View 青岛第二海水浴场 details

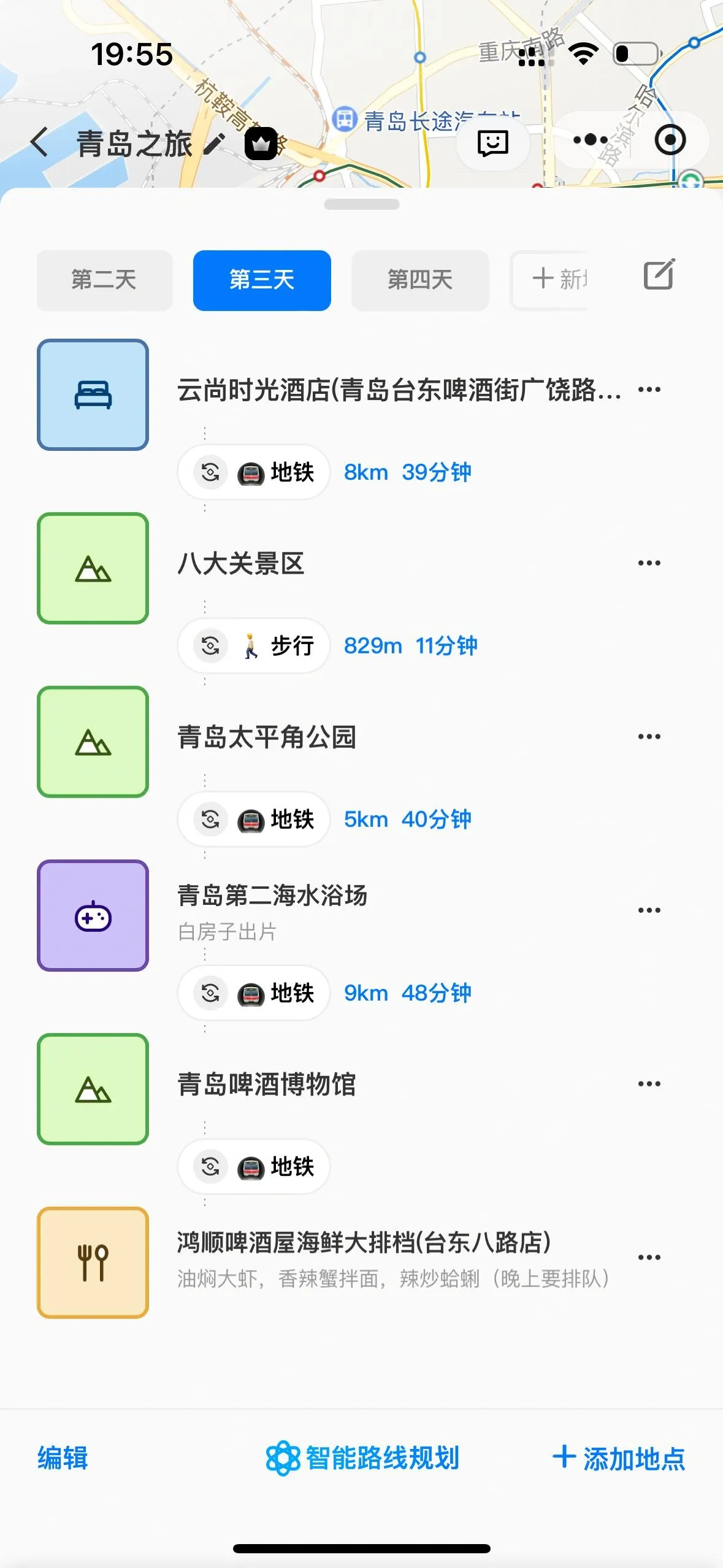coord(272,896)
